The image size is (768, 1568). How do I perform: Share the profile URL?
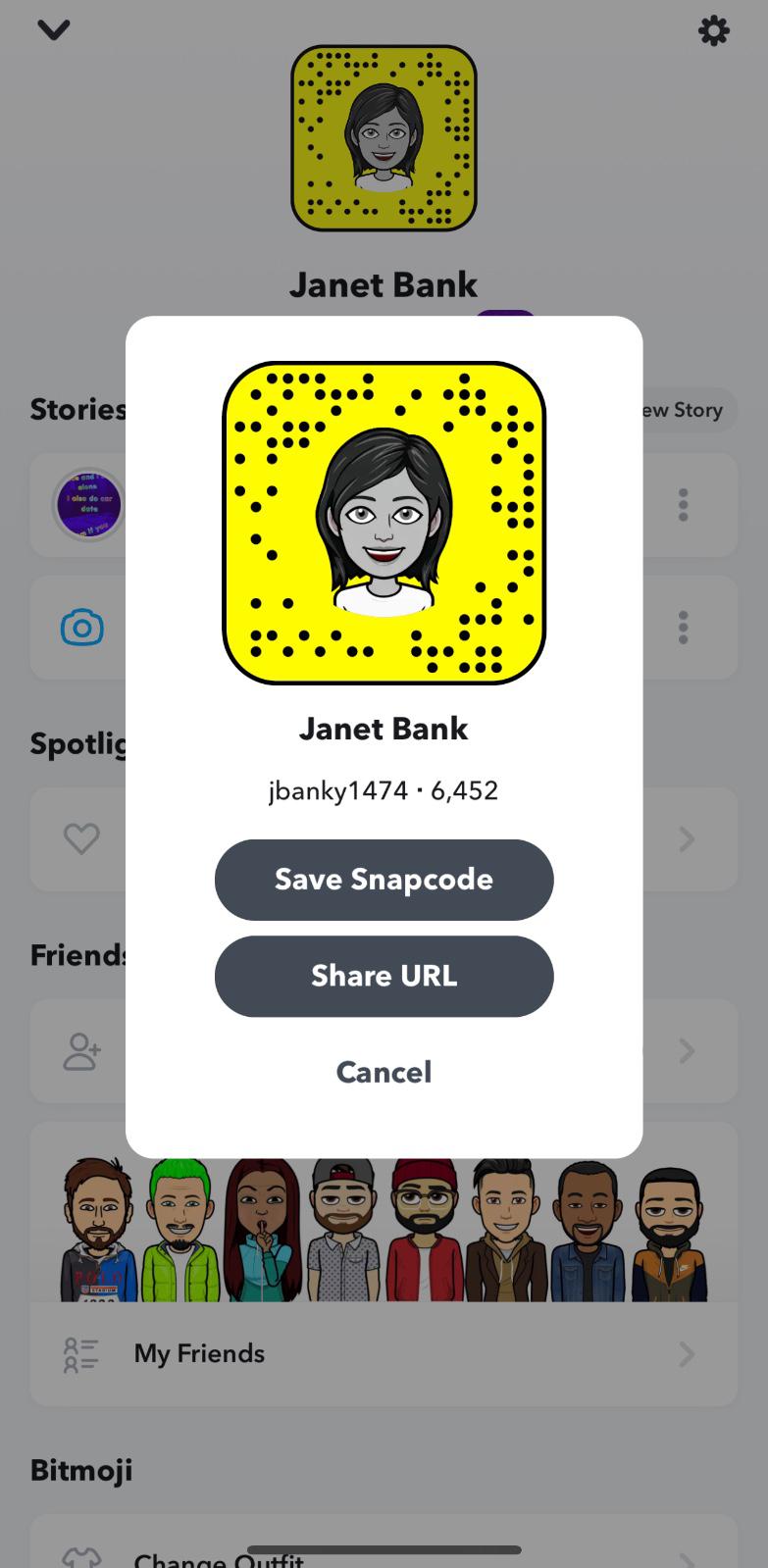(x=384, y=976)
